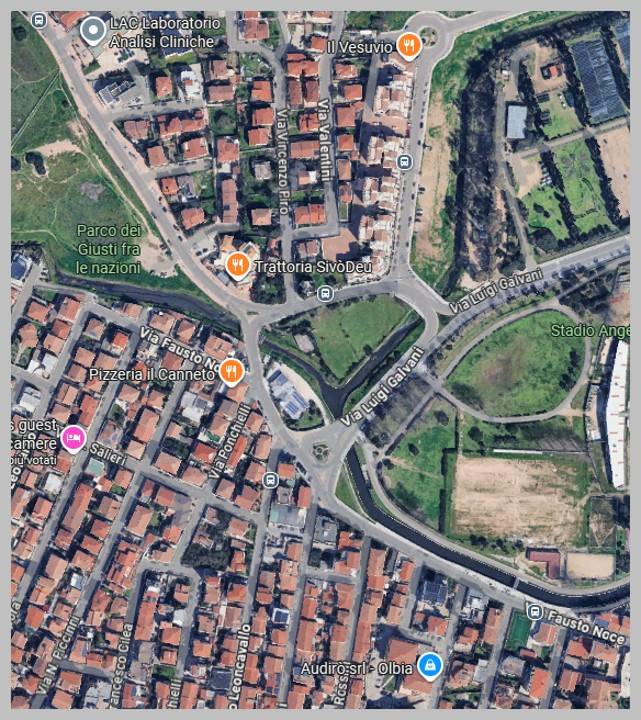This screenshot has width=641, height=720.
Task: Select the LAC Laboratorio Analisi Cliniche pin
Action: pyautogui.click(x=93, y=31)
